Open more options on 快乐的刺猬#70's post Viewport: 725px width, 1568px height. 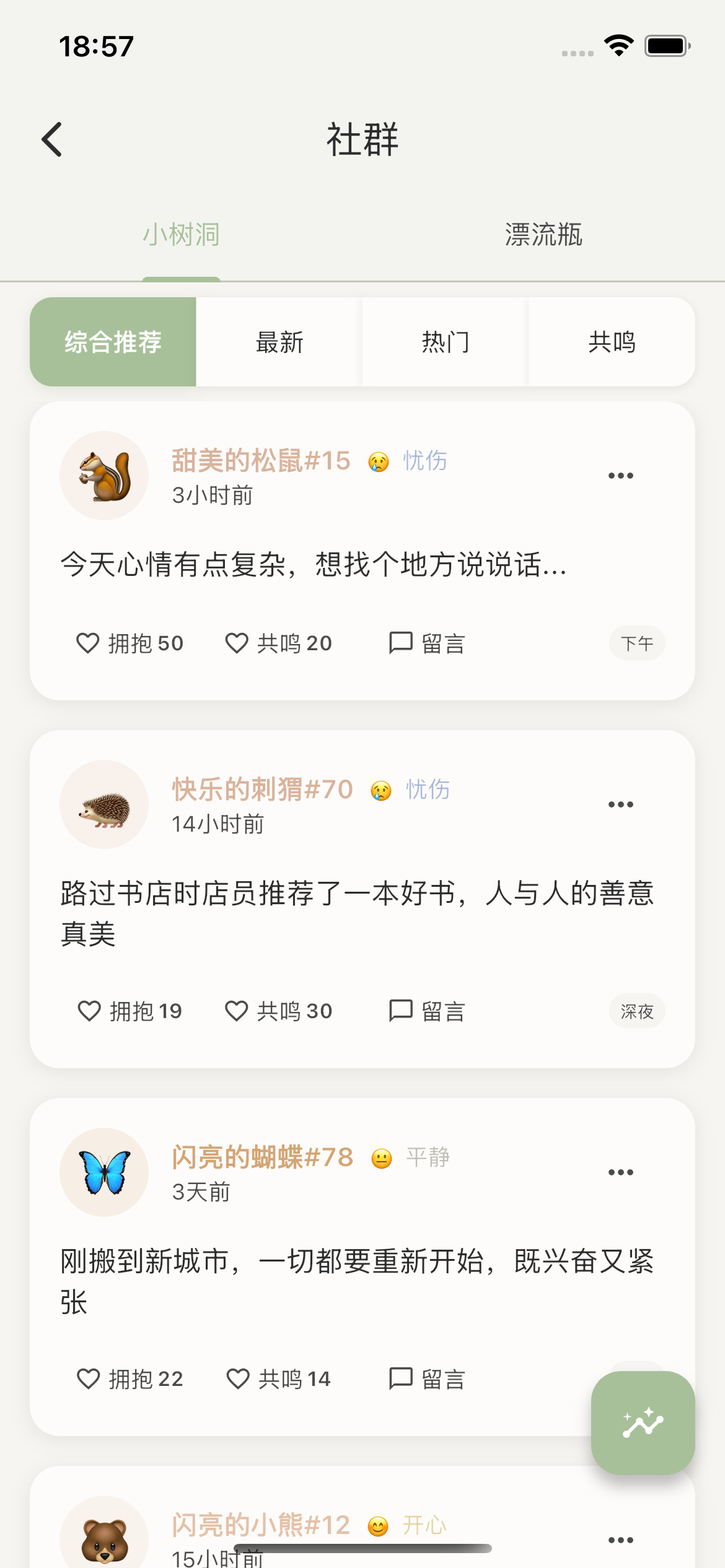pyautogui.click(x=620, y=804)
